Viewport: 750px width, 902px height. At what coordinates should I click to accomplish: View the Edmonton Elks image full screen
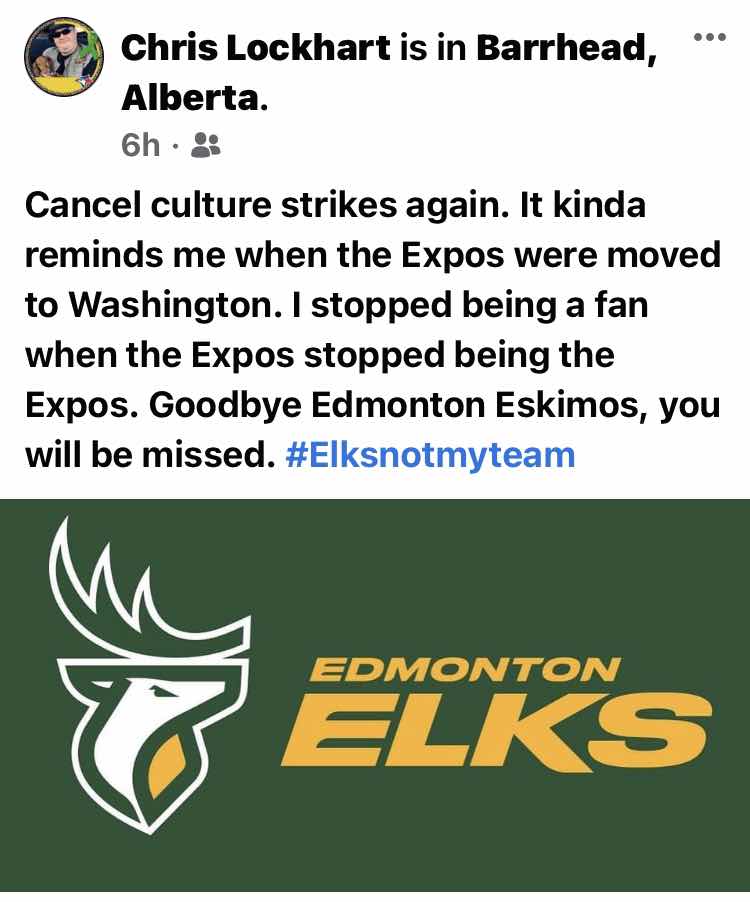[x=375, y=696]
